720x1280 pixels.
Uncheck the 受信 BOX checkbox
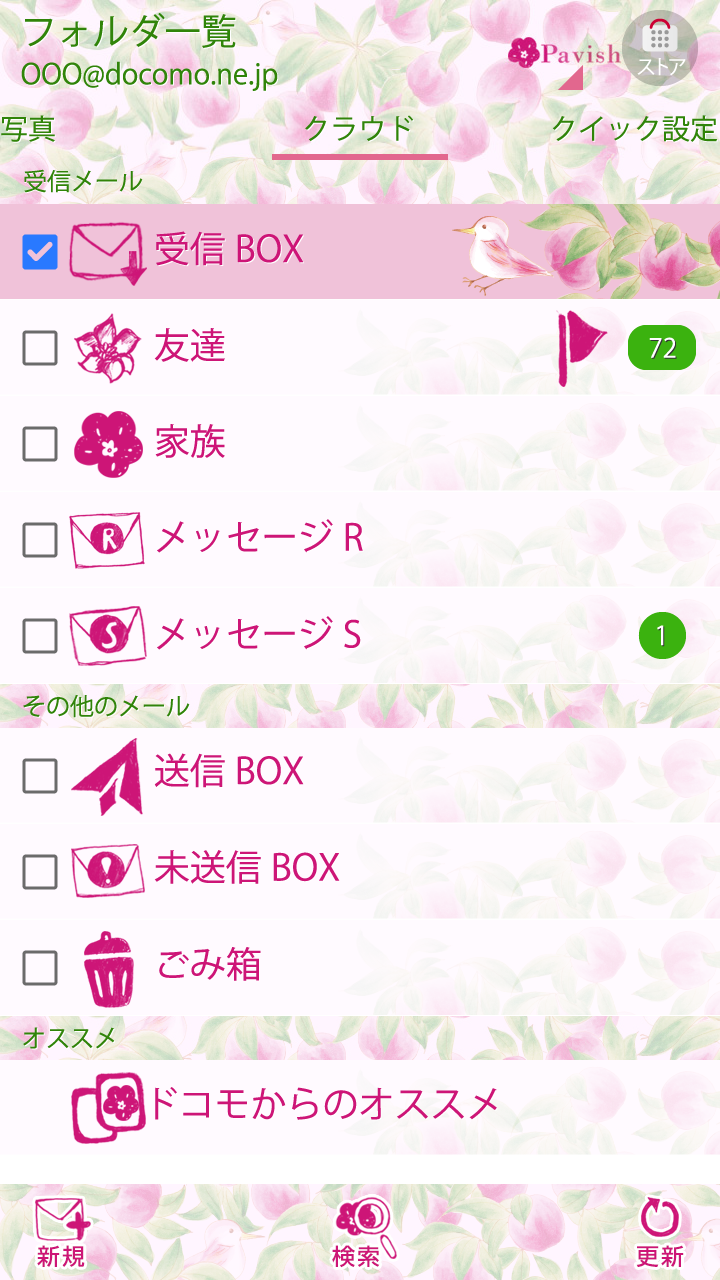(x=40, y=252)
